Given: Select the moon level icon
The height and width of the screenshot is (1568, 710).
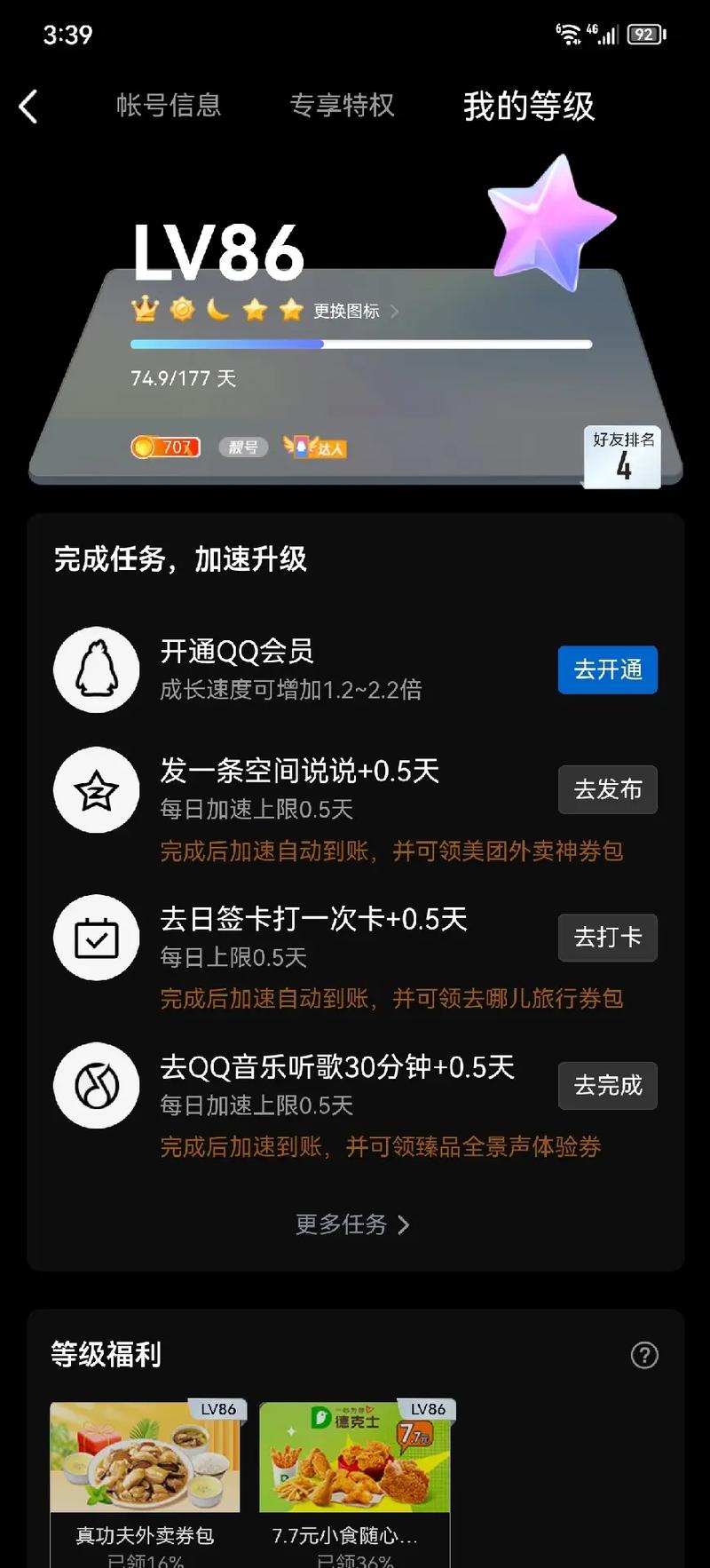Looking at the screenshot, I should tap(217, 310).
